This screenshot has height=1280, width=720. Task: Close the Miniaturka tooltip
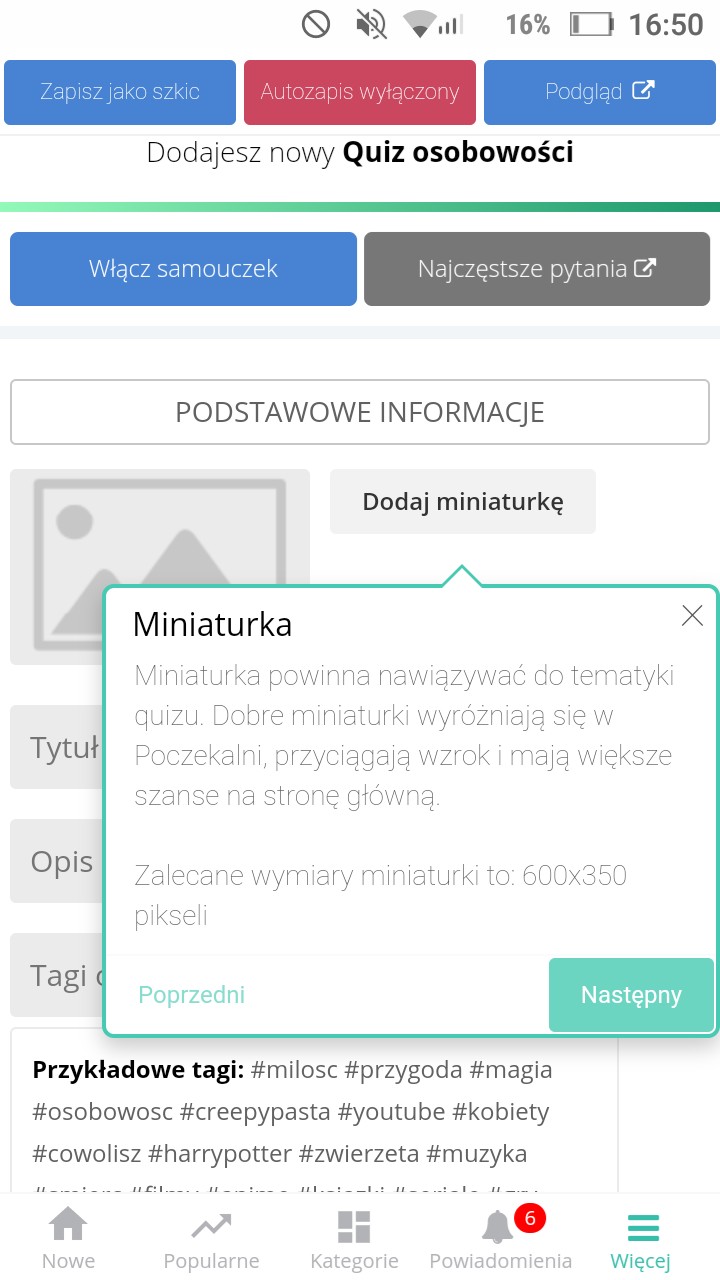coord(692,616)
